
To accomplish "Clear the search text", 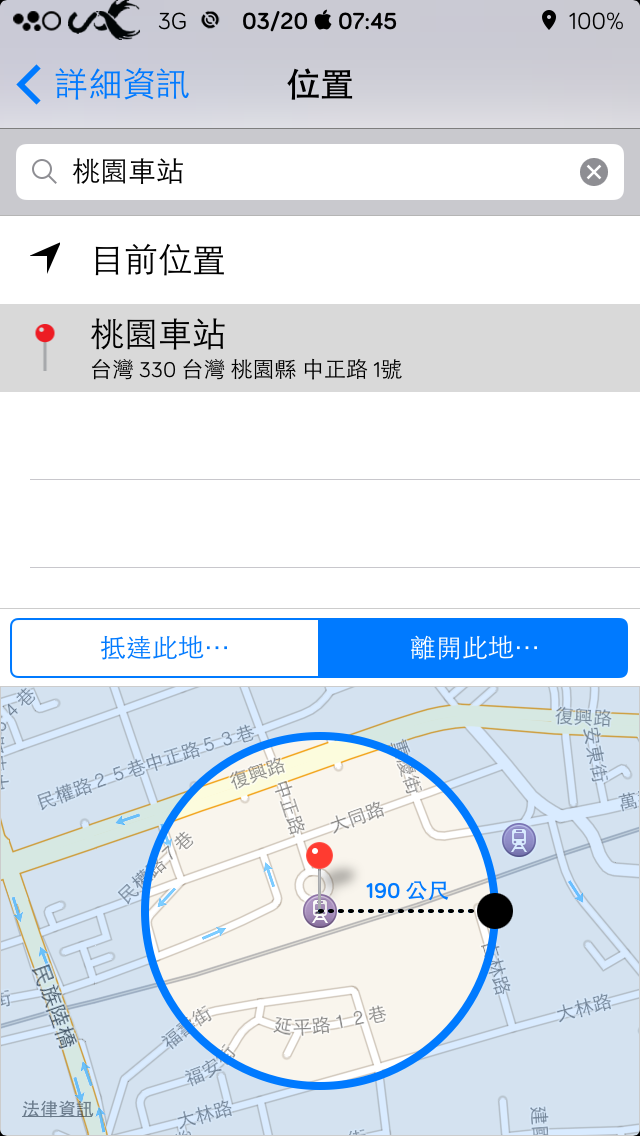I will point(594,172).
